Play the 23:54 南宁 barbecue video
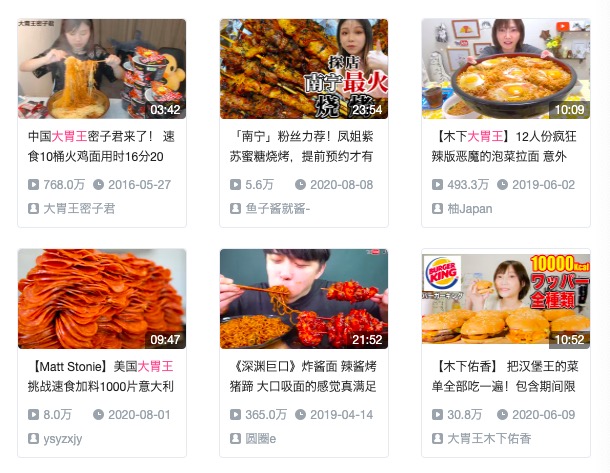610x473 pixels. (303, 69)
